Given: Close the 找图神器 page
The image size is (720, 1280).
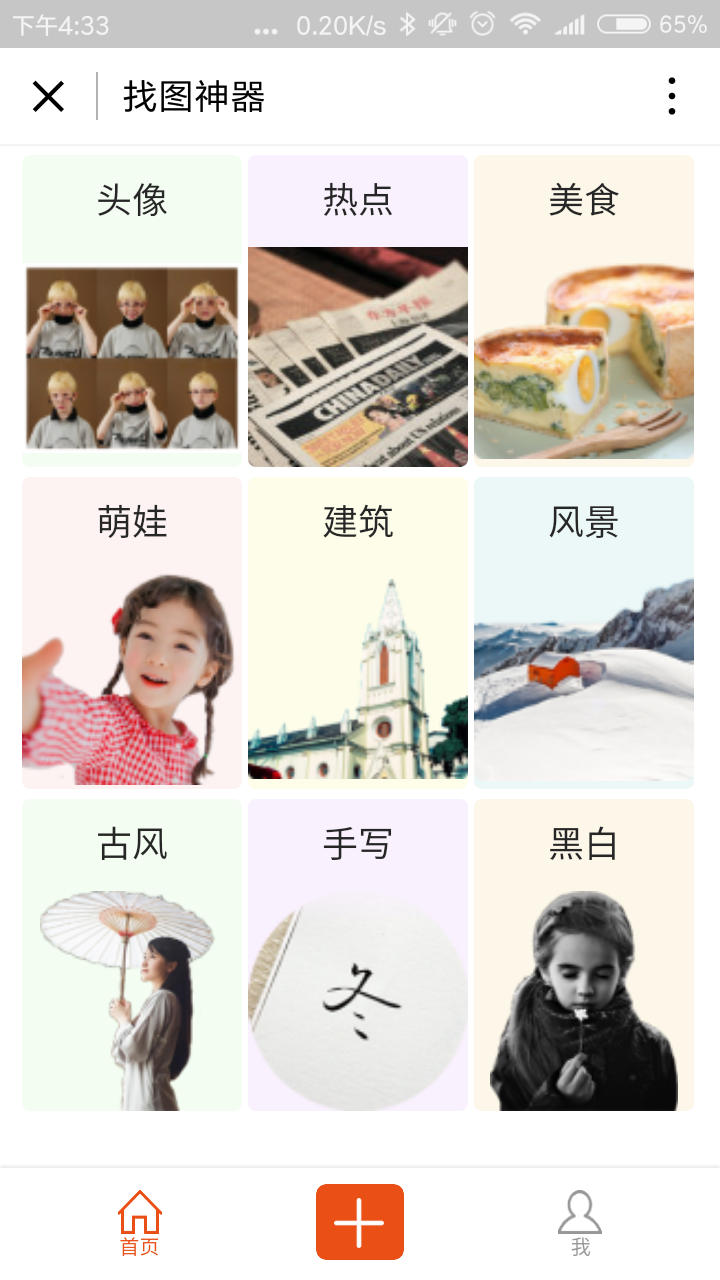Looking at the screenshot, I should tap(48, 97).
